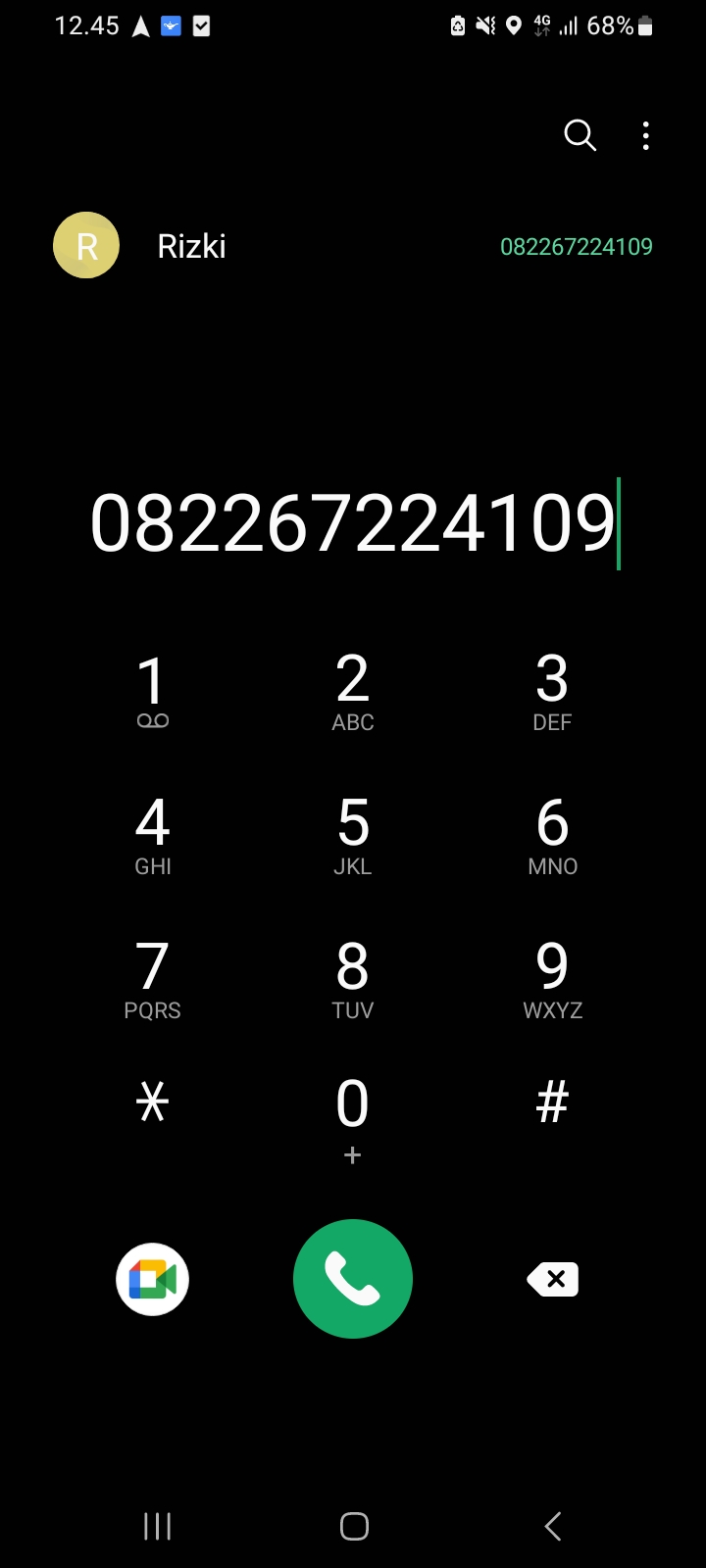Tap the 5 JKL key

(353, 835)
